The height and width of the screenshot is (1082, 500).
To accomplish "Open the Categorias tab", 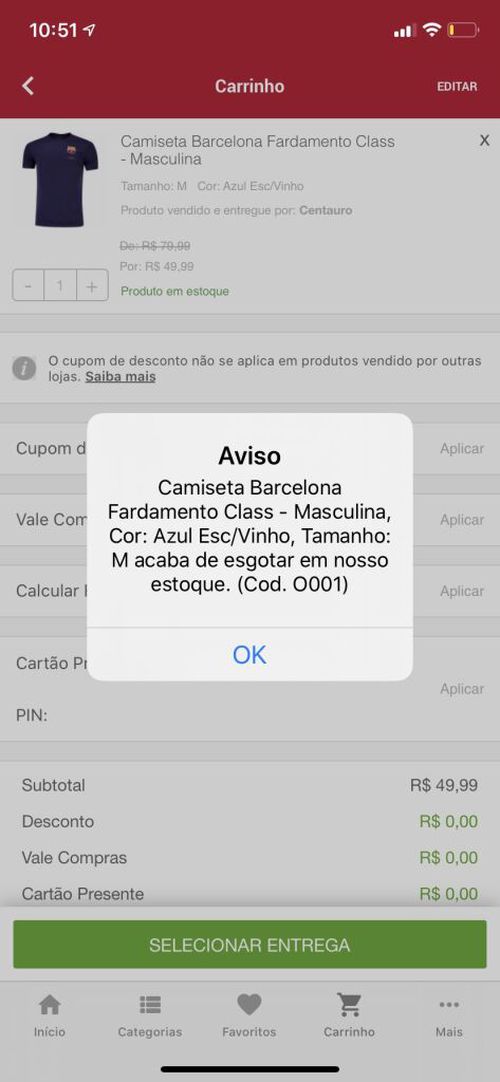I will (150, 1015).
